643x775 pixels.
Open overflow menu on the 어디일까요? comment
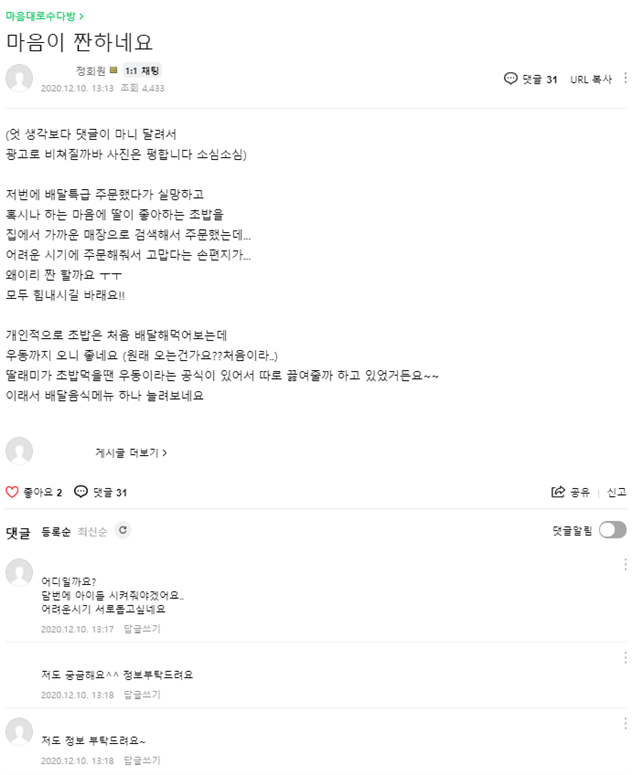[625, 565]
